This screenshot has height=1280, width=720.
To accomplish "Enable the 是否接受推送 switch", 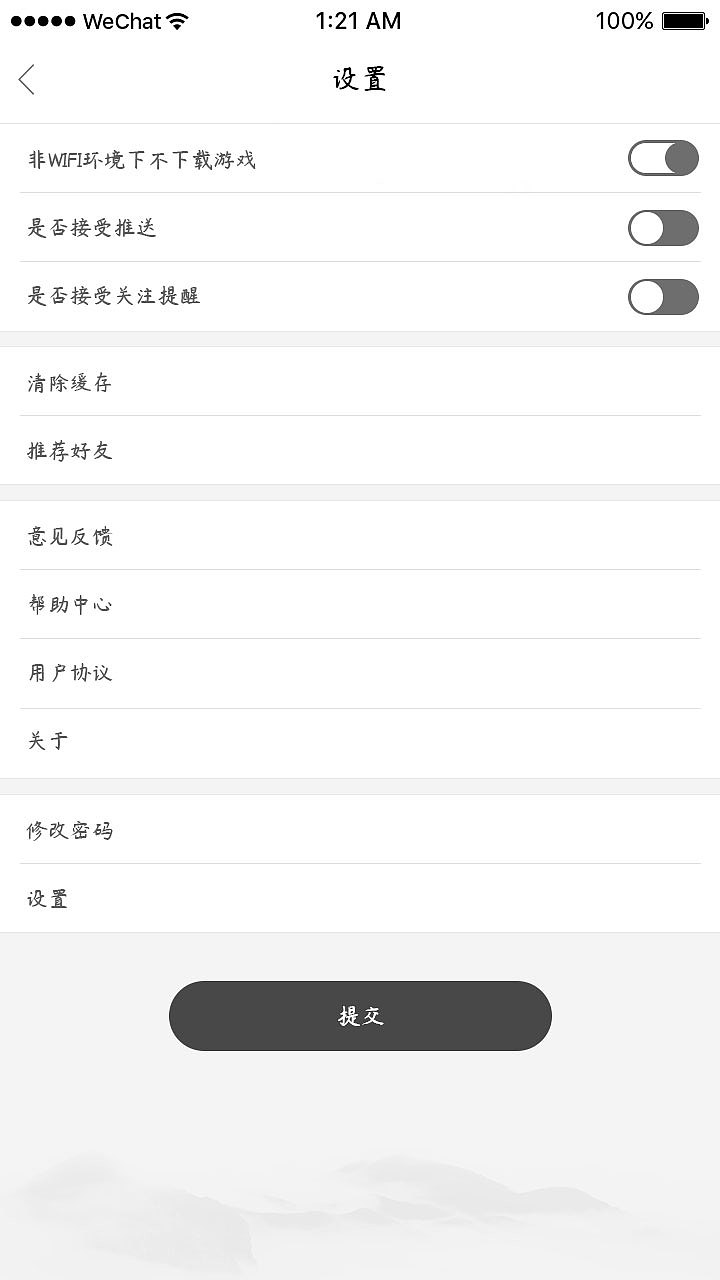I will (x=663, y=227).
